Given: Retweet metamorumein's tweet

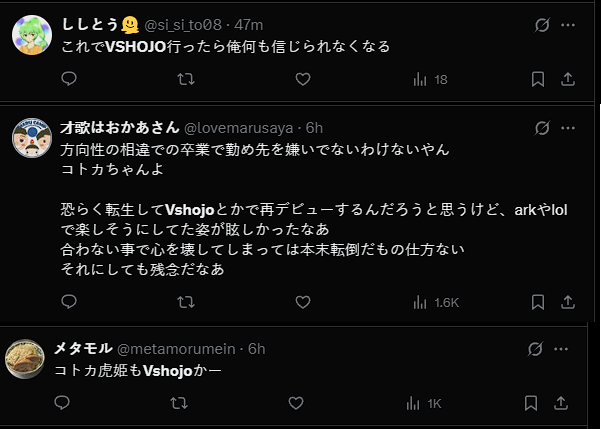Looking at the screenshot, I should 179,403.
